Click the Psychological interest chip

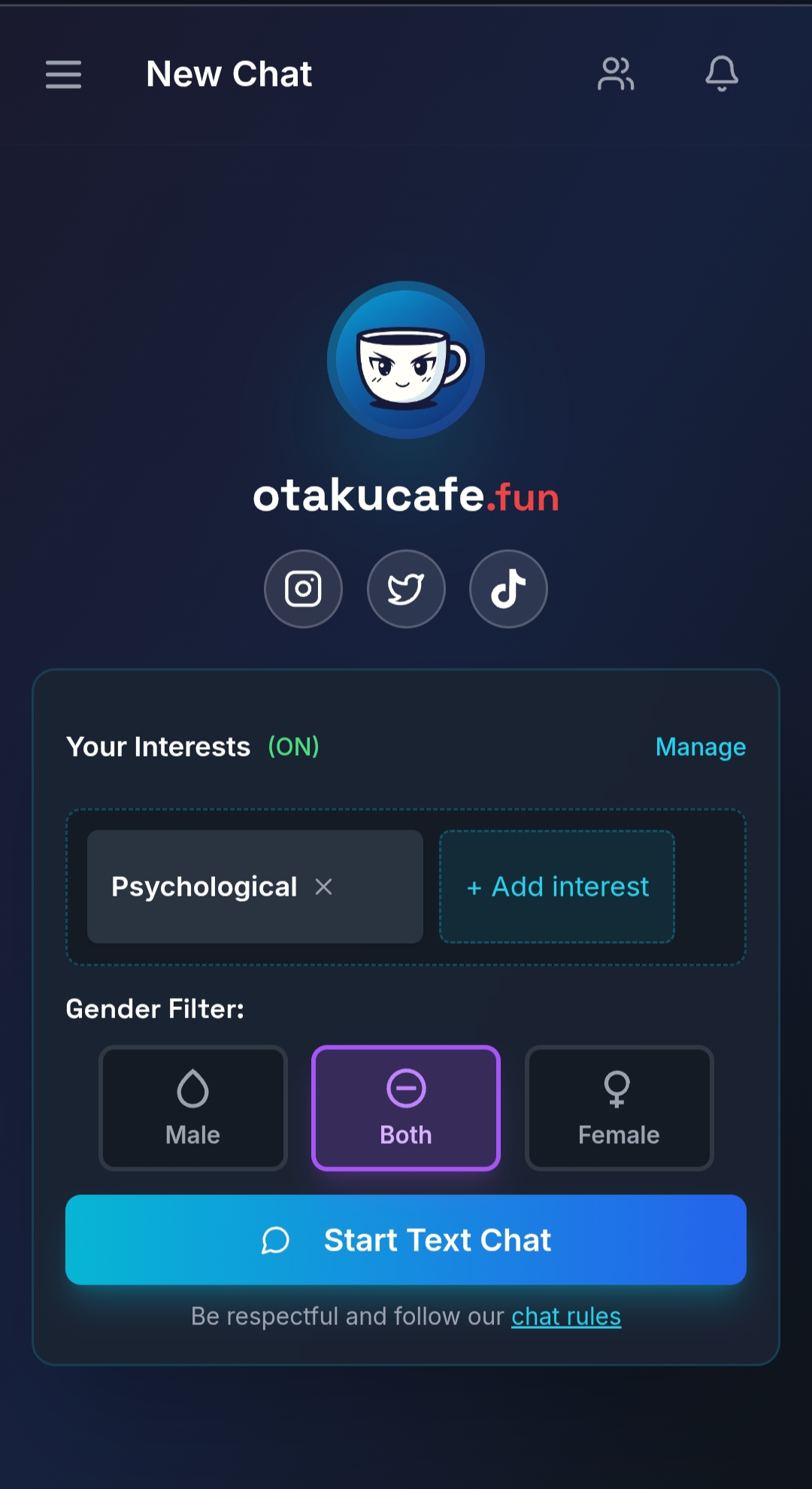click(x=204, y=887)
